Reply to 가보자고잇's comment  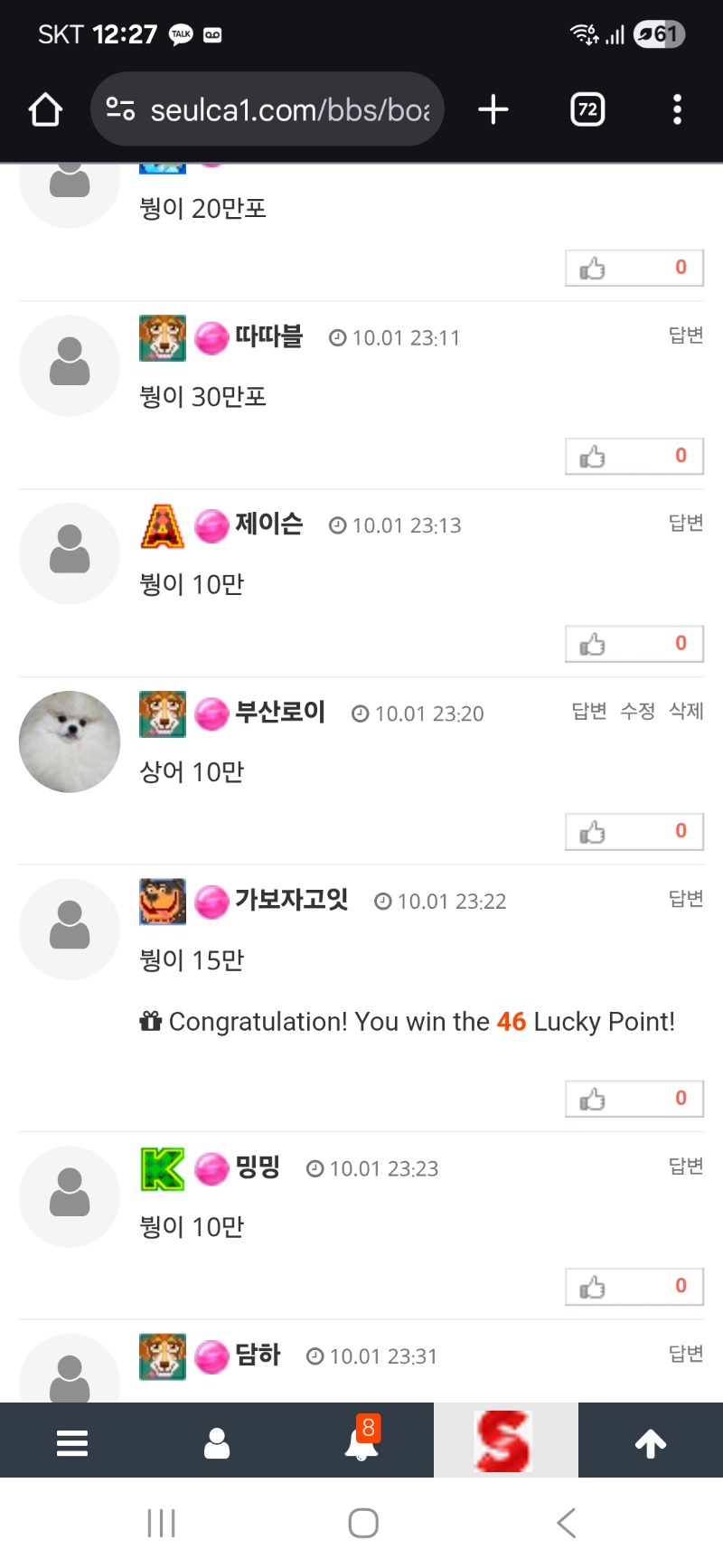click(685, 899)
